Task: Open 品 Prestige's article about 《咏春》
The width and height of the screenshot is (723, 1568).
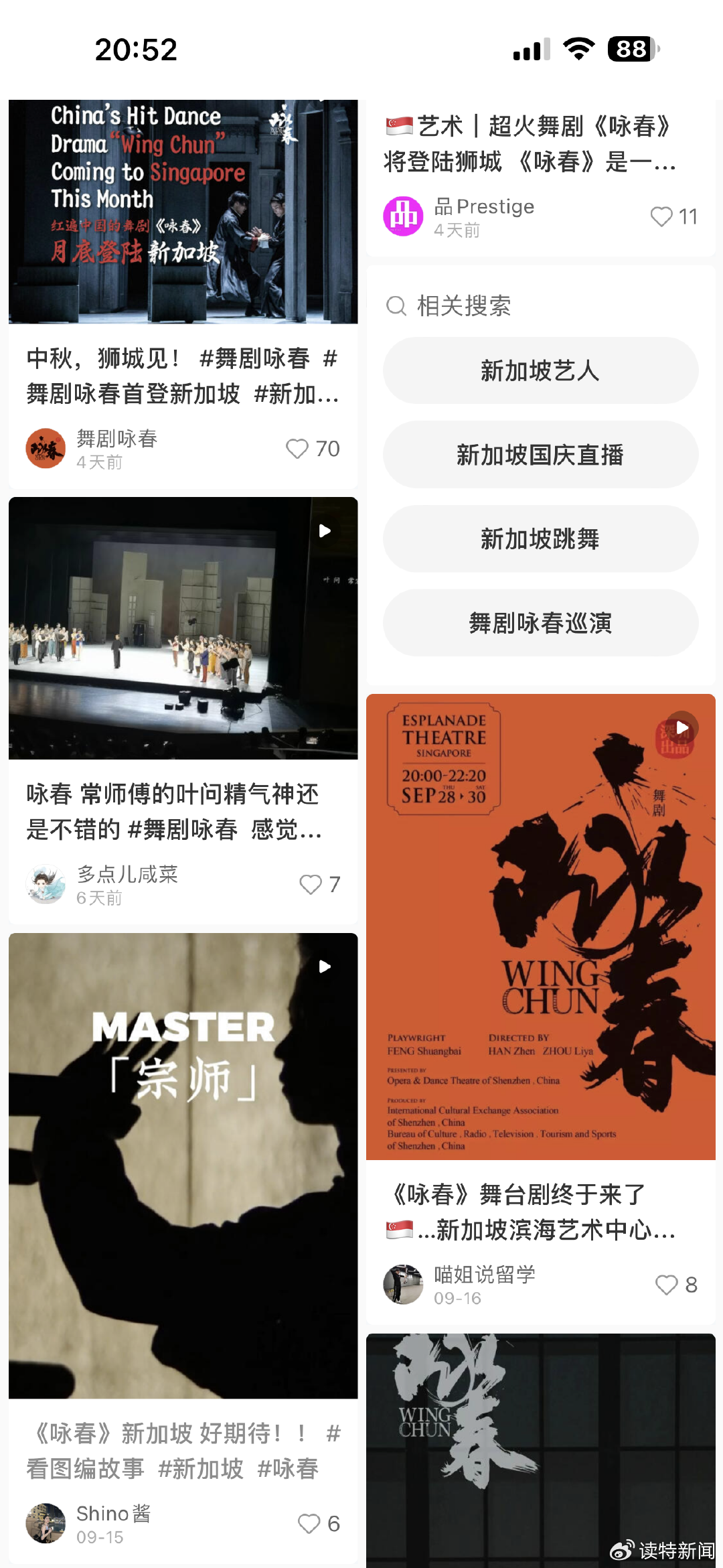Action: (x=529, y=143)
